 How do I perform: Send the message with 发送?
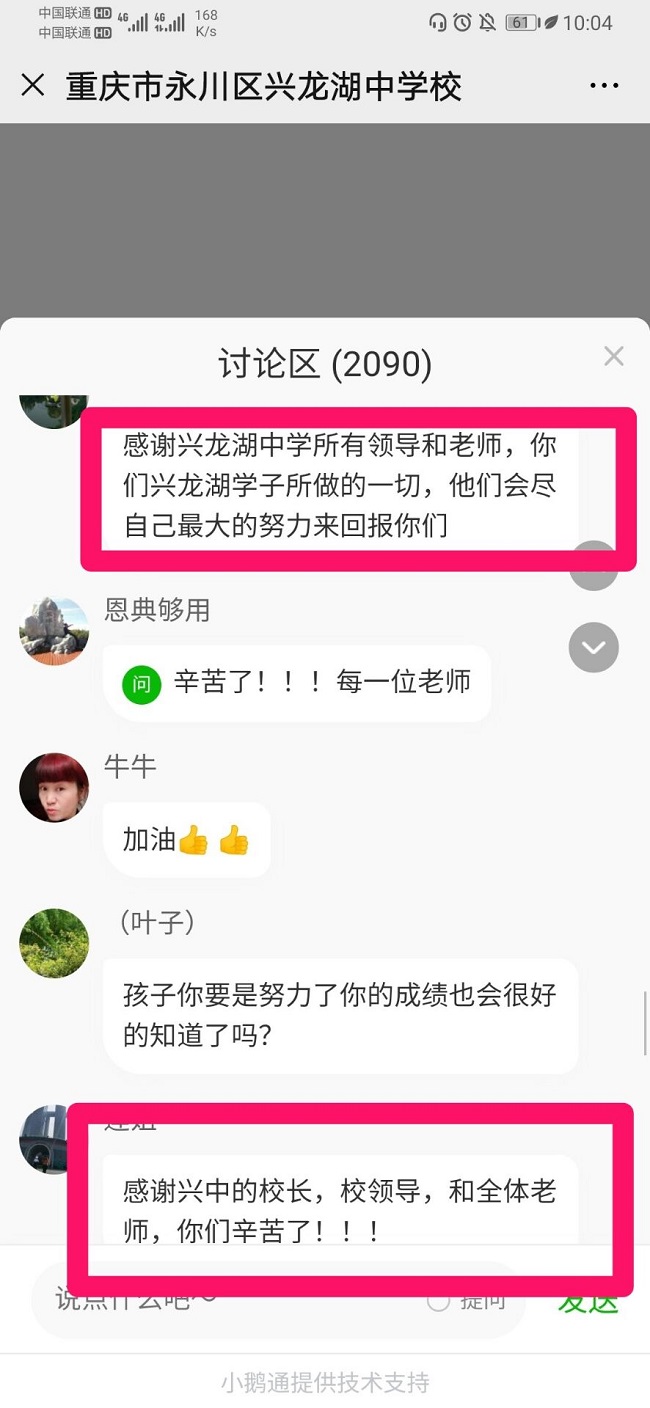coord(588,1300)
